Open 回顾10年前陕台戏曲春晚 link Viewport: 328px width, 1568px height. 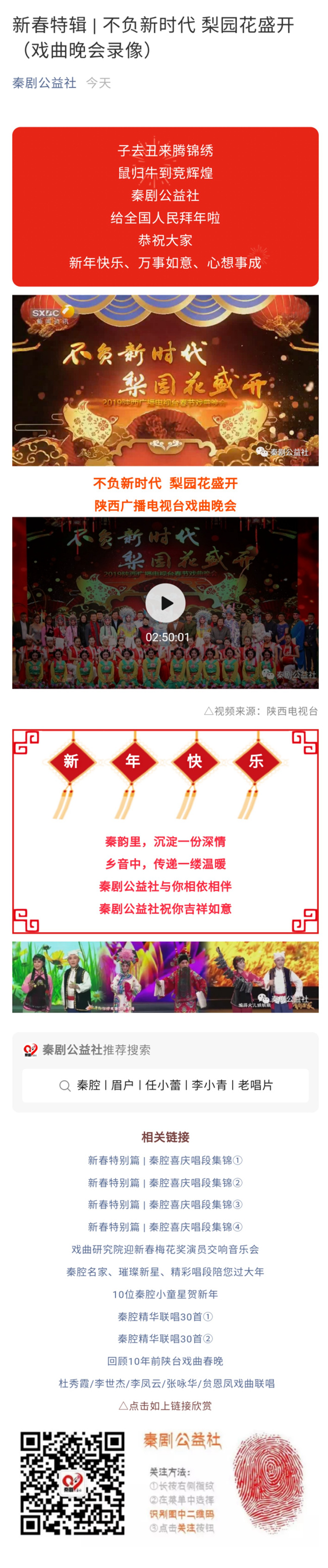pyautogui.click(x=165, y=1361)
